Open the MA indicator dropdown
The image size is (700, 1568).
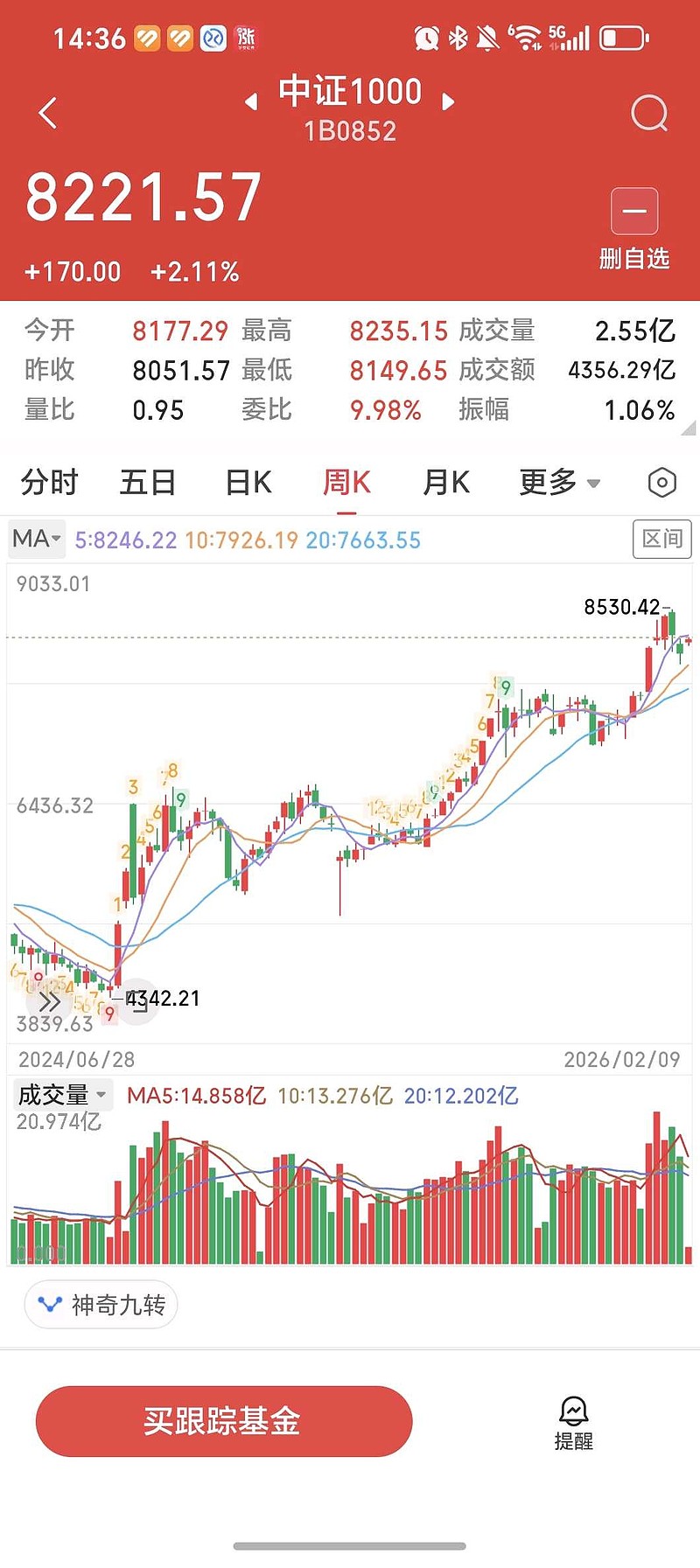point(36,539)
